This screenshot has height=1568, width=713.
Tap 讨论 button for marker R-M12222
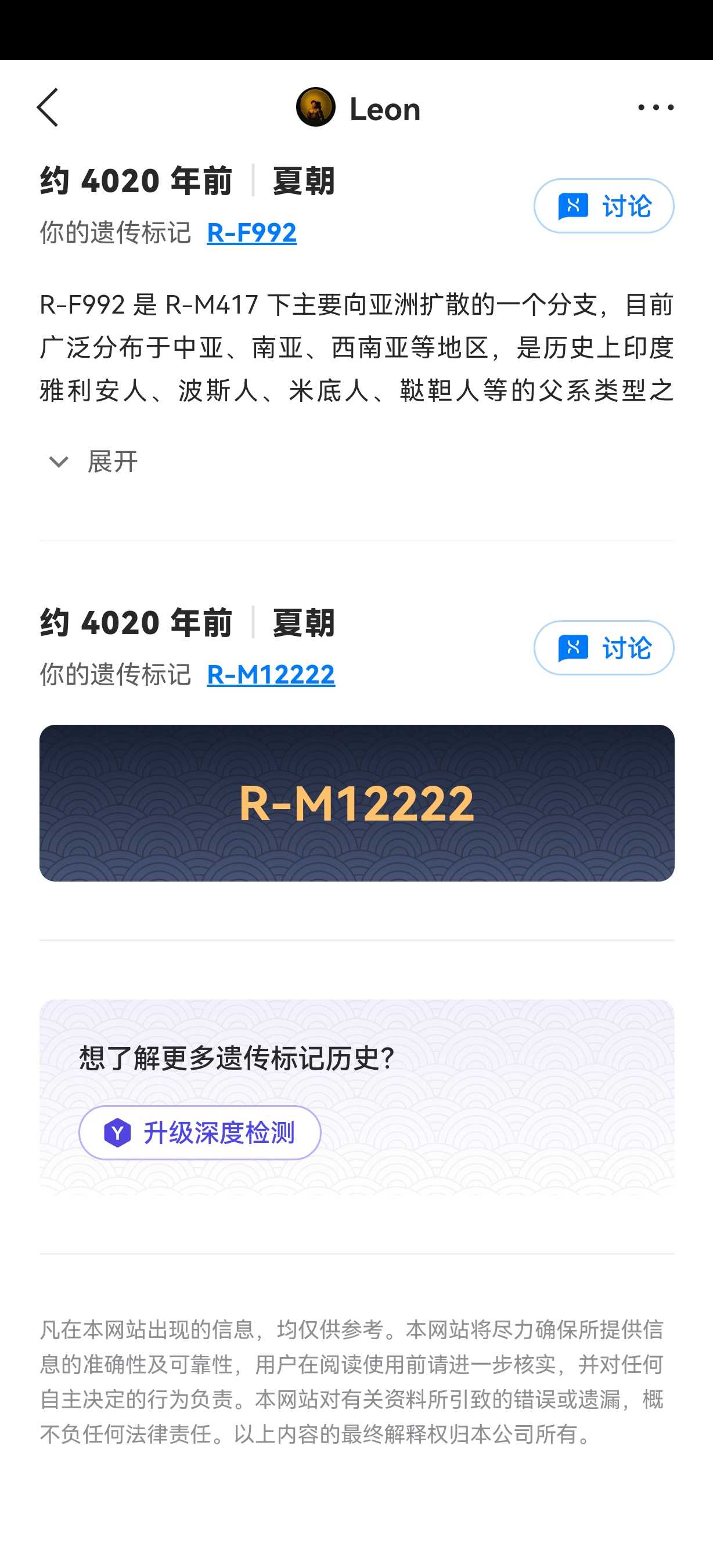603,648
